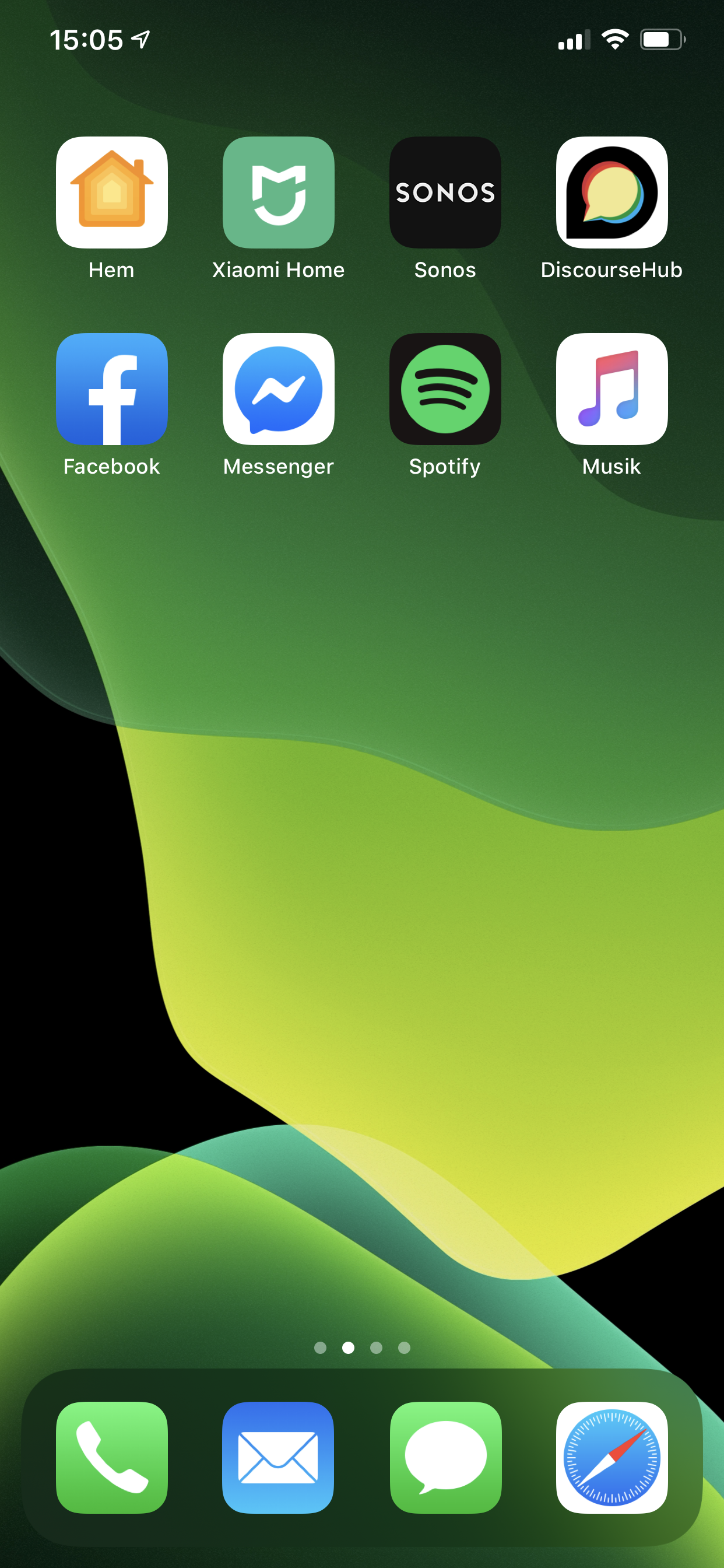724x1568 pixels.
Task: Open Facebook
Action: coord(111,389)
